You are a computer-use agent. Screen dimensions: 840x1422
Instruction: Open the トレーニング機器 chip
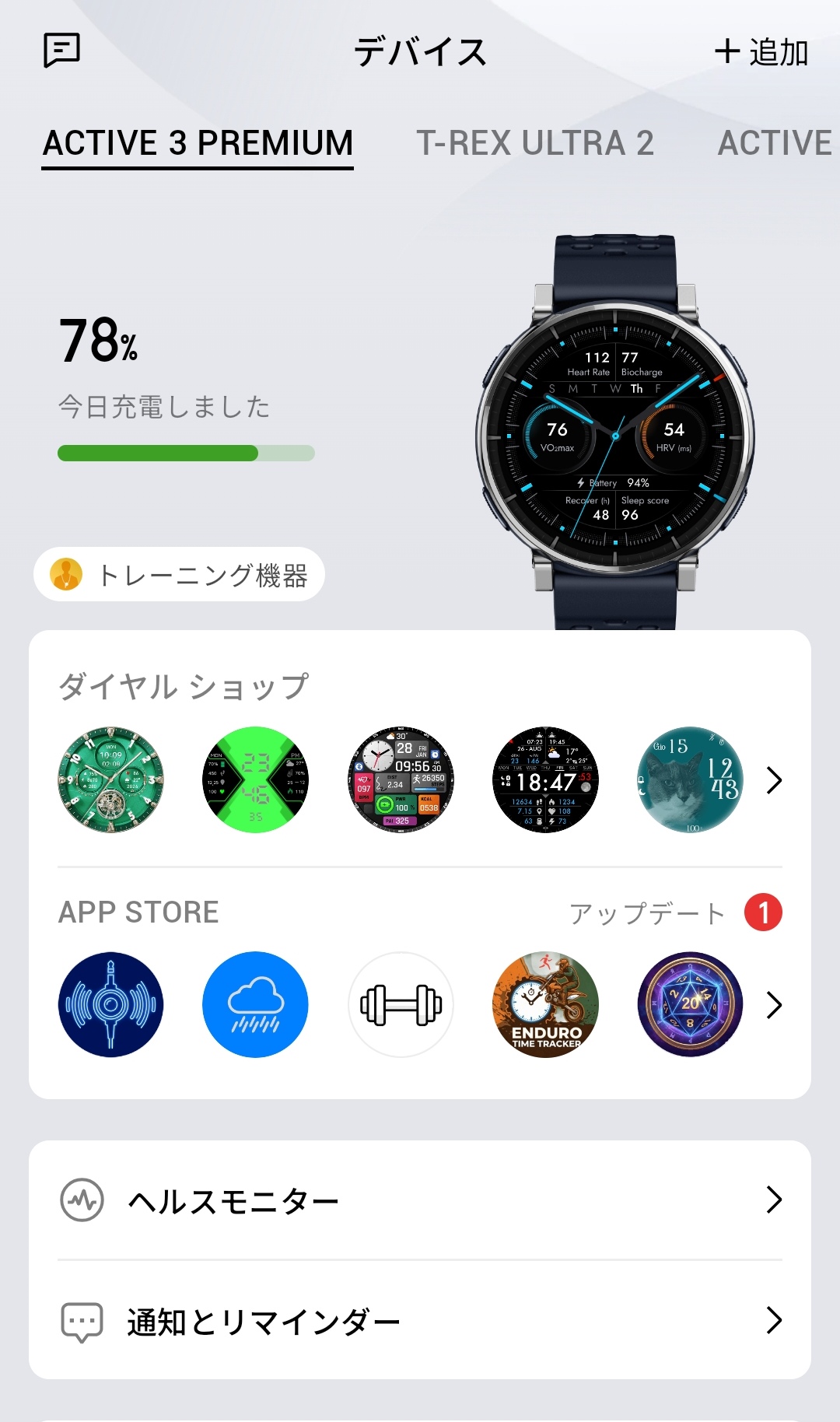(x=179, y=575)
